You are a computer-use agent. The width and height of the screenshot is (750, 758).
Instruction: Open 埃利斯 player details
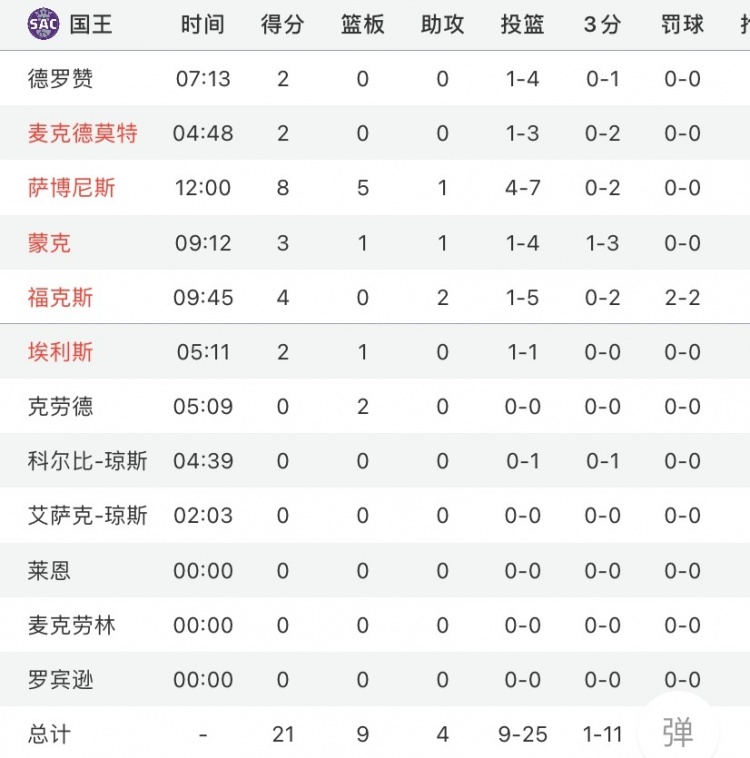coord(61,352)
